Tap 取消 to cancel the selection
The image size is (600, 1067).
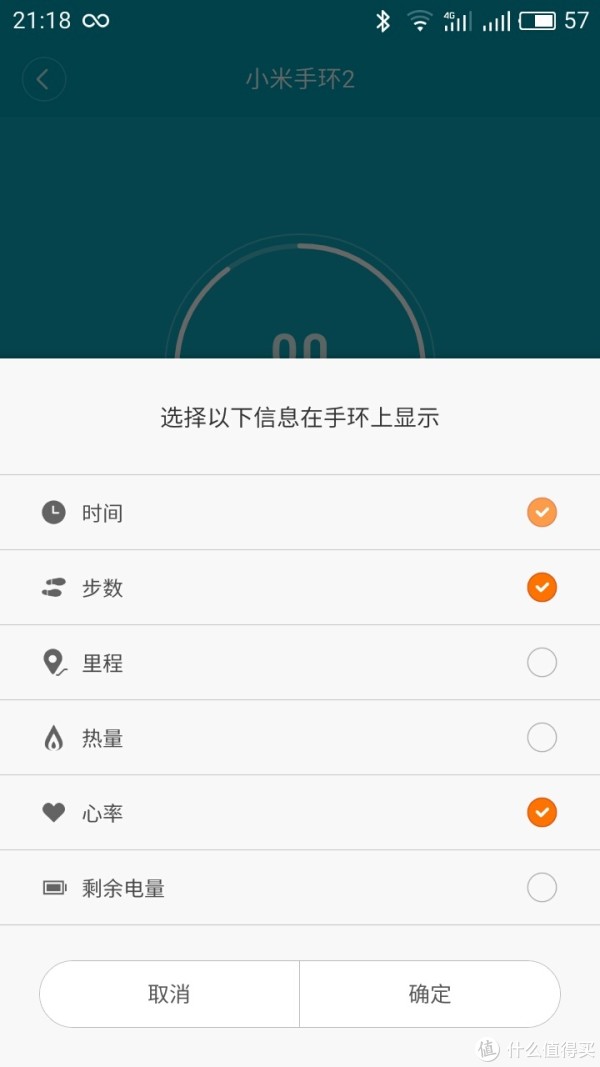169,994
